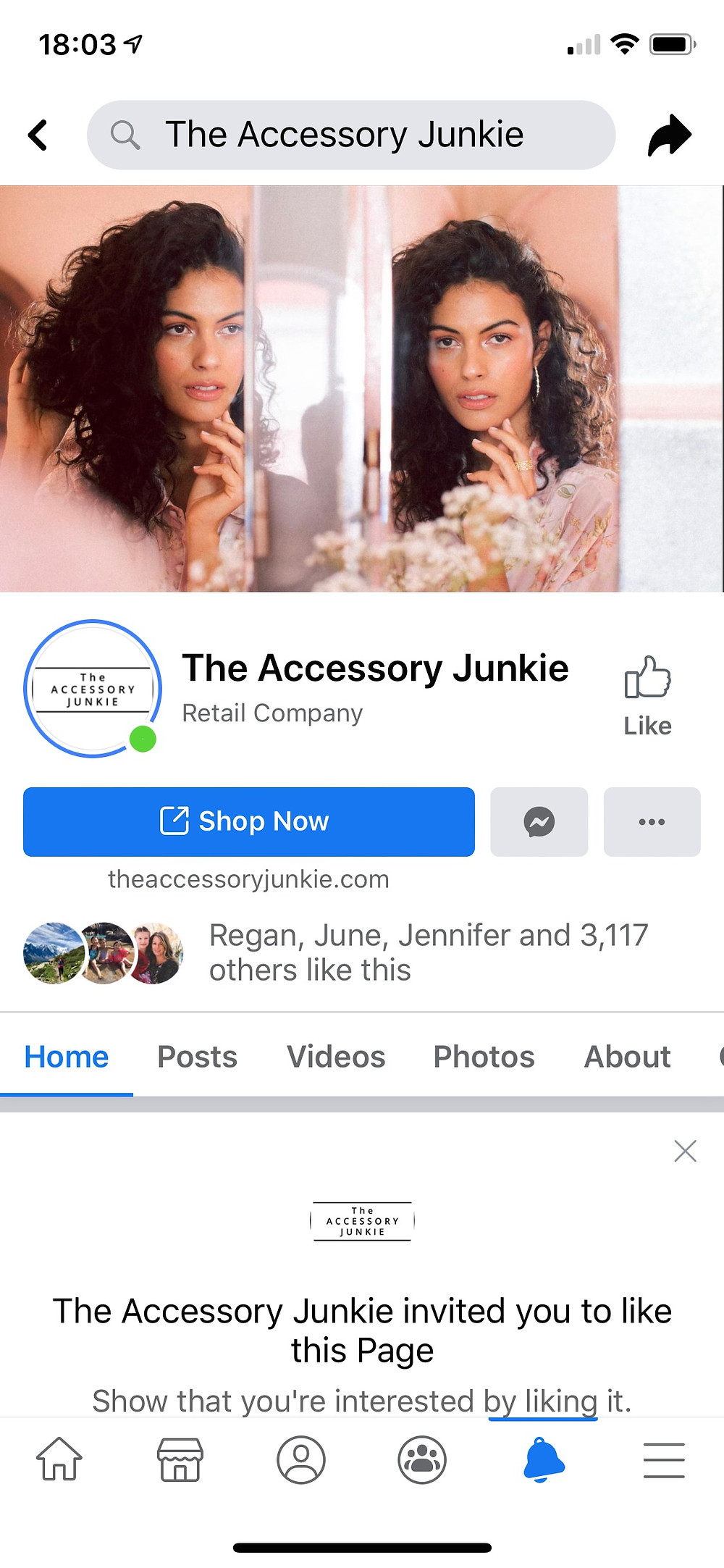The image size is (724, 1568).
Task: Open the Marketplace tab
Action: point(180,1459)
